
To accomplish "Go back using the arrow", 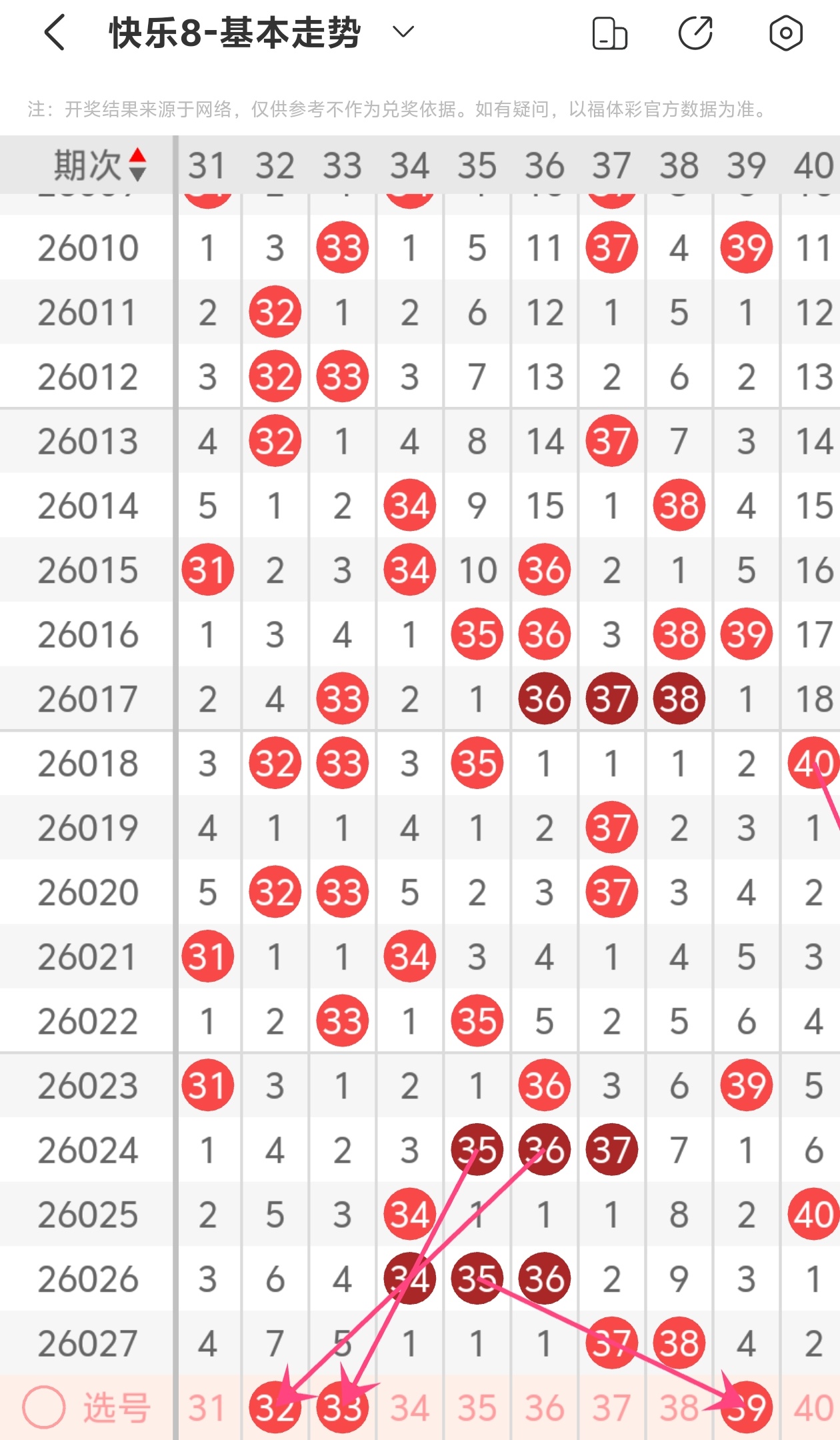I will (x=55, y=33).
